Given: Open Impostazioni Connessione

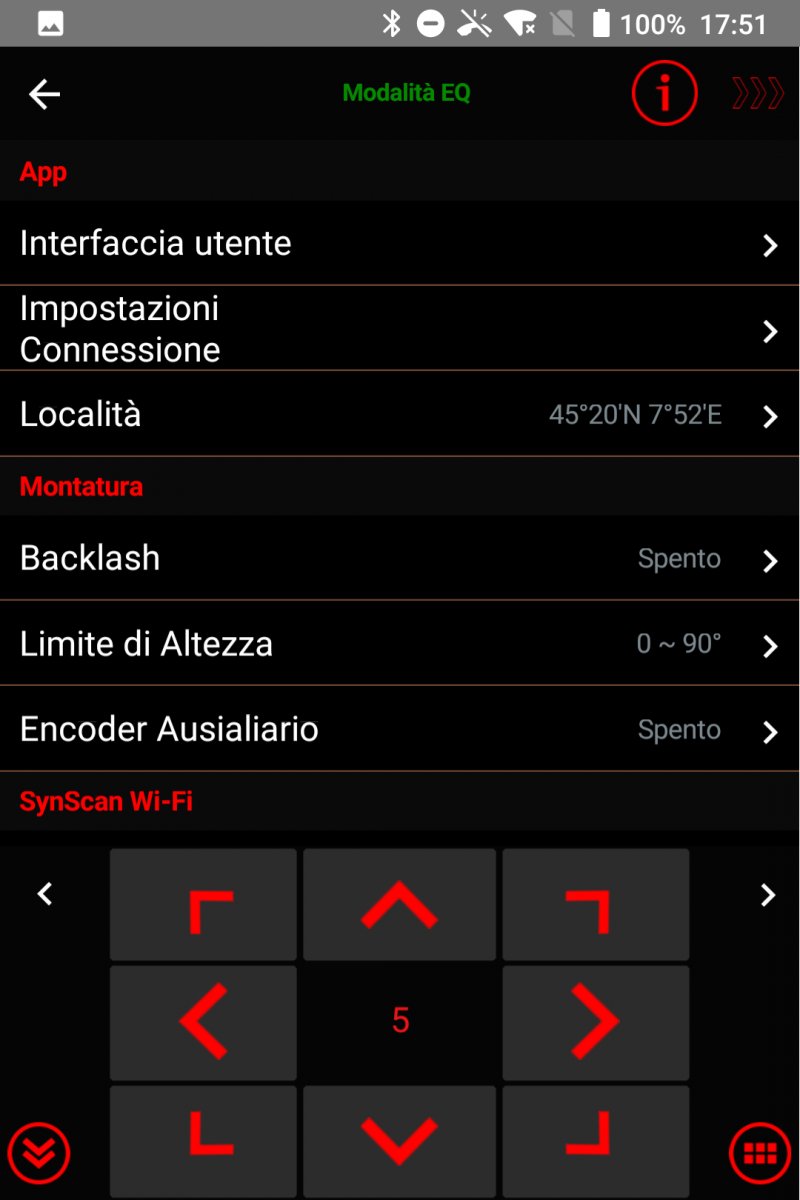Looking at the screenshot, I should click(400, 329).
